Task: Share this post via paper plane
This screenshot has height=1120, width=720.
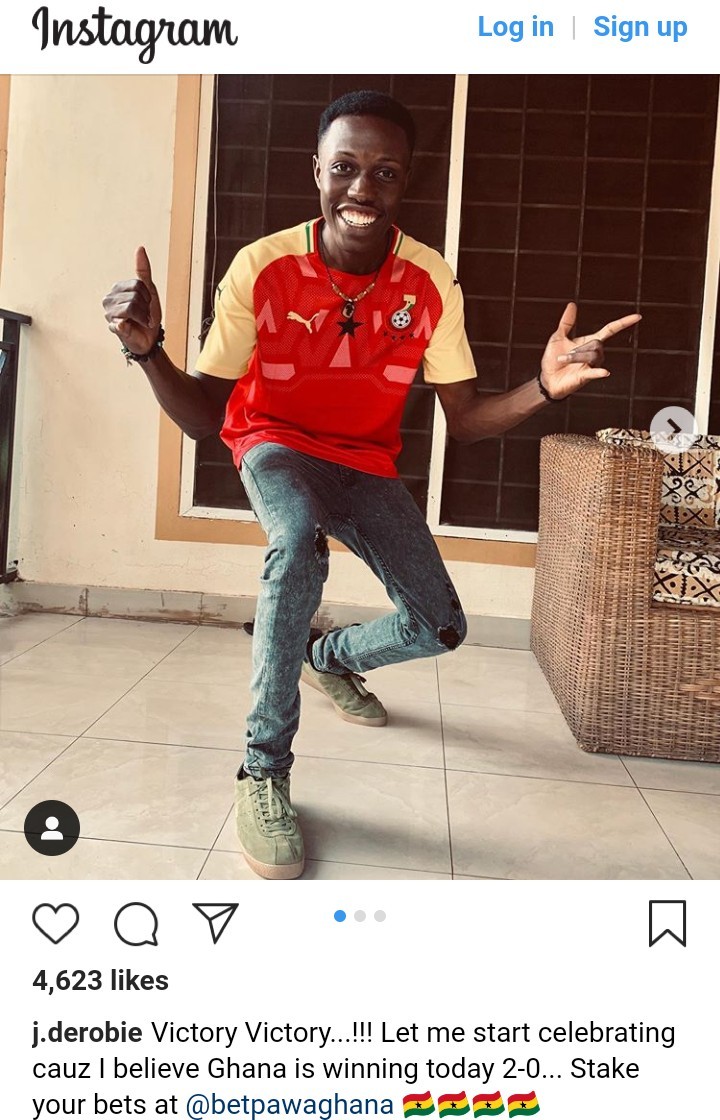Action: [215, 922]
